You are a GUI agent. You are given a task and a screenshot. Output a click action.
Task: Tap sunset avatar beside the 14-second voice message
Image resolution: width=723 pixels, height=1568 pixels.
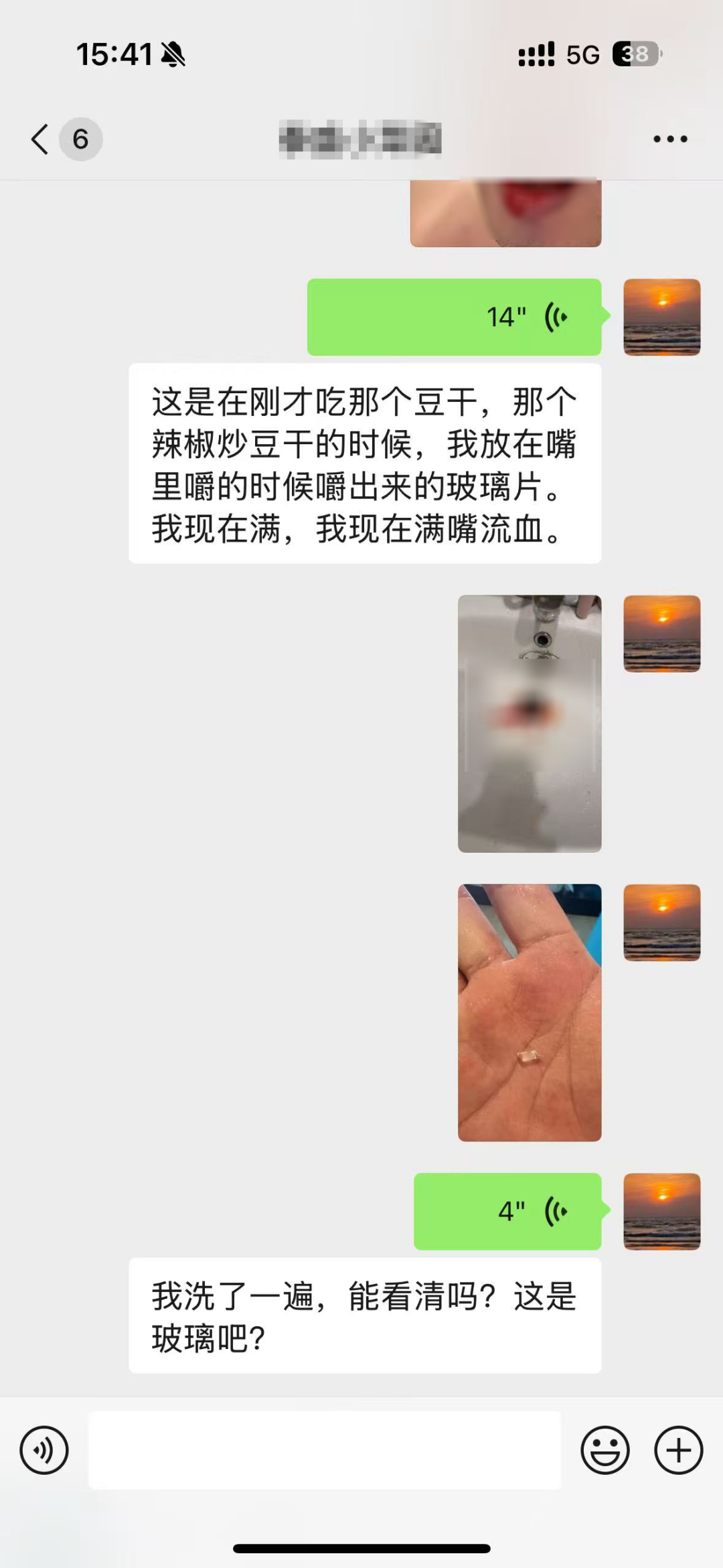coord(661,317)
